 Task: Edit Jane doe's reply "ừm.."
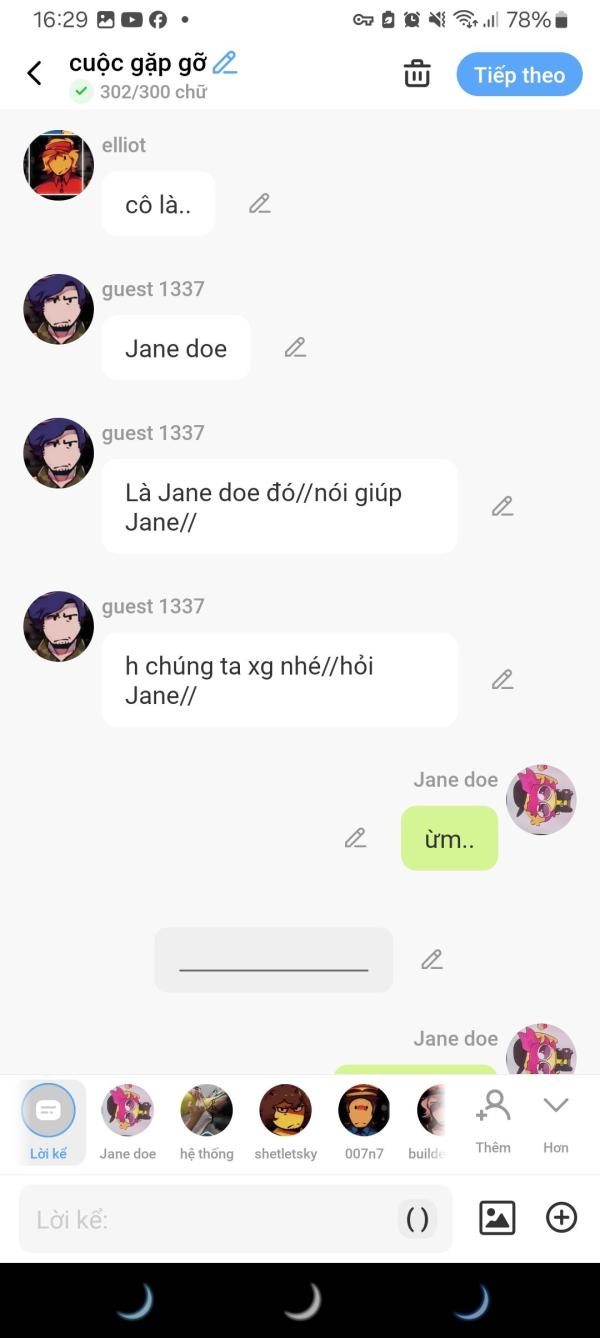[355, 838]
